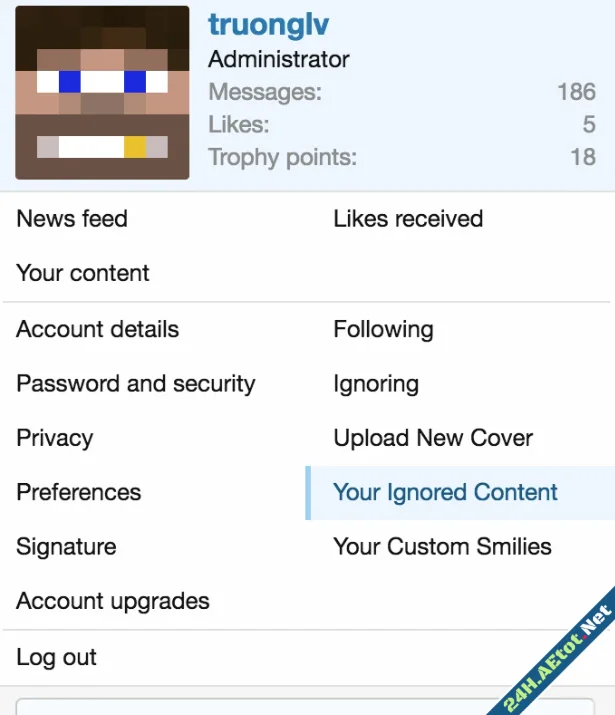Open the truonglv profile link
Viewport: 615px width, 715px height.
pos(268,24)
